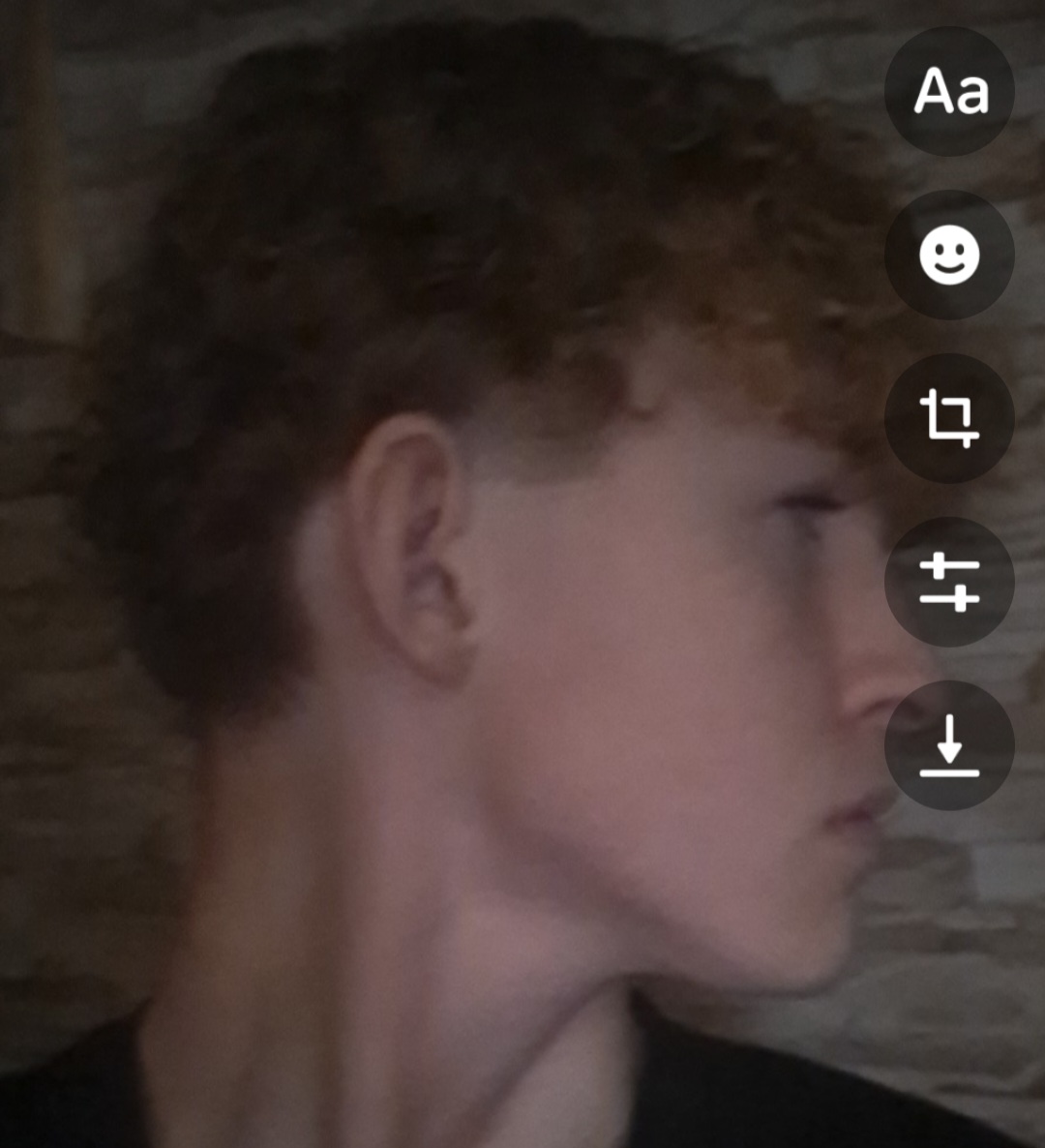Add text with the Aa tool

click(949, 91)
